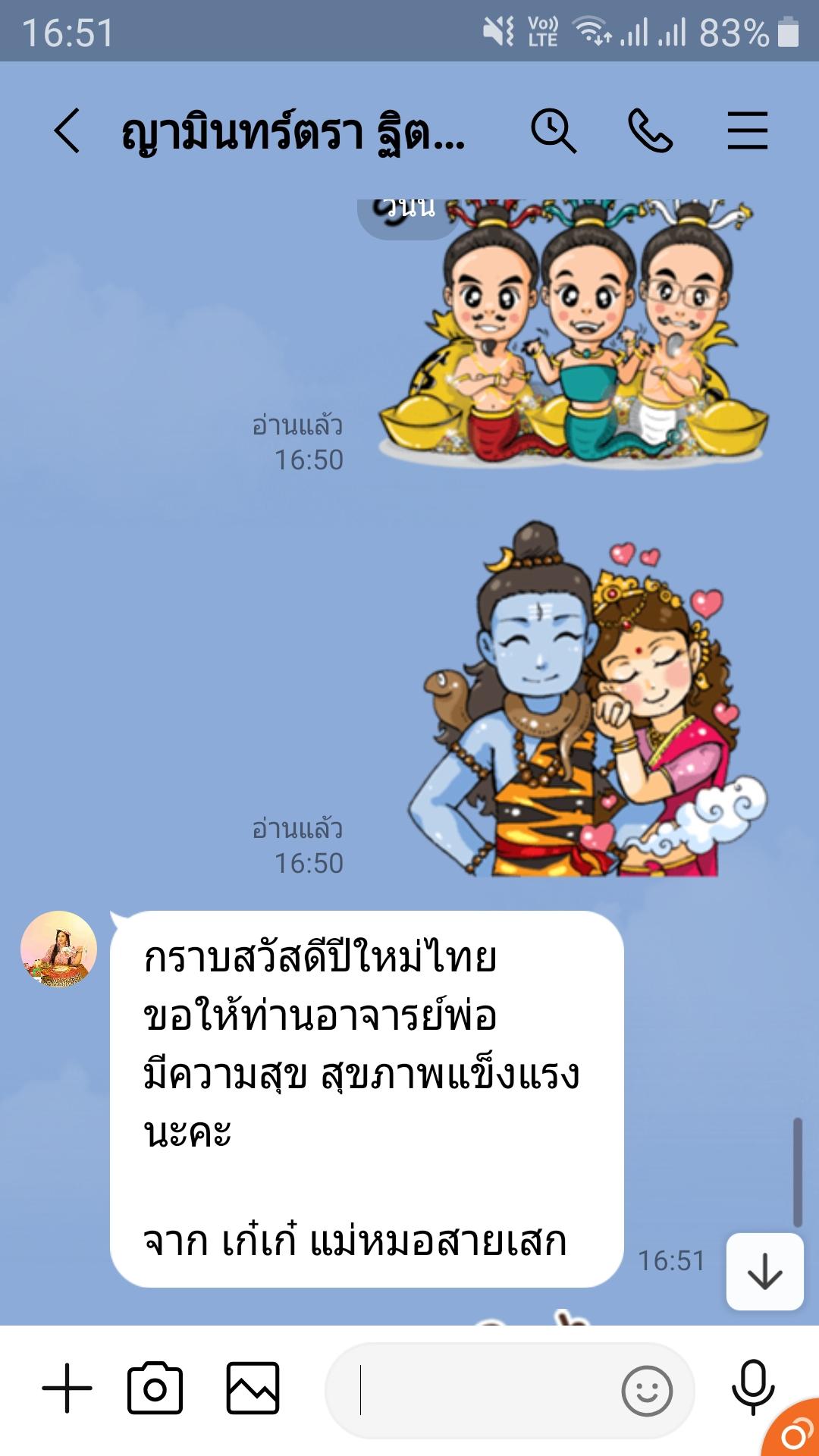
Task: Open the three naga characters sticker
Action: (x=573, y=334)
